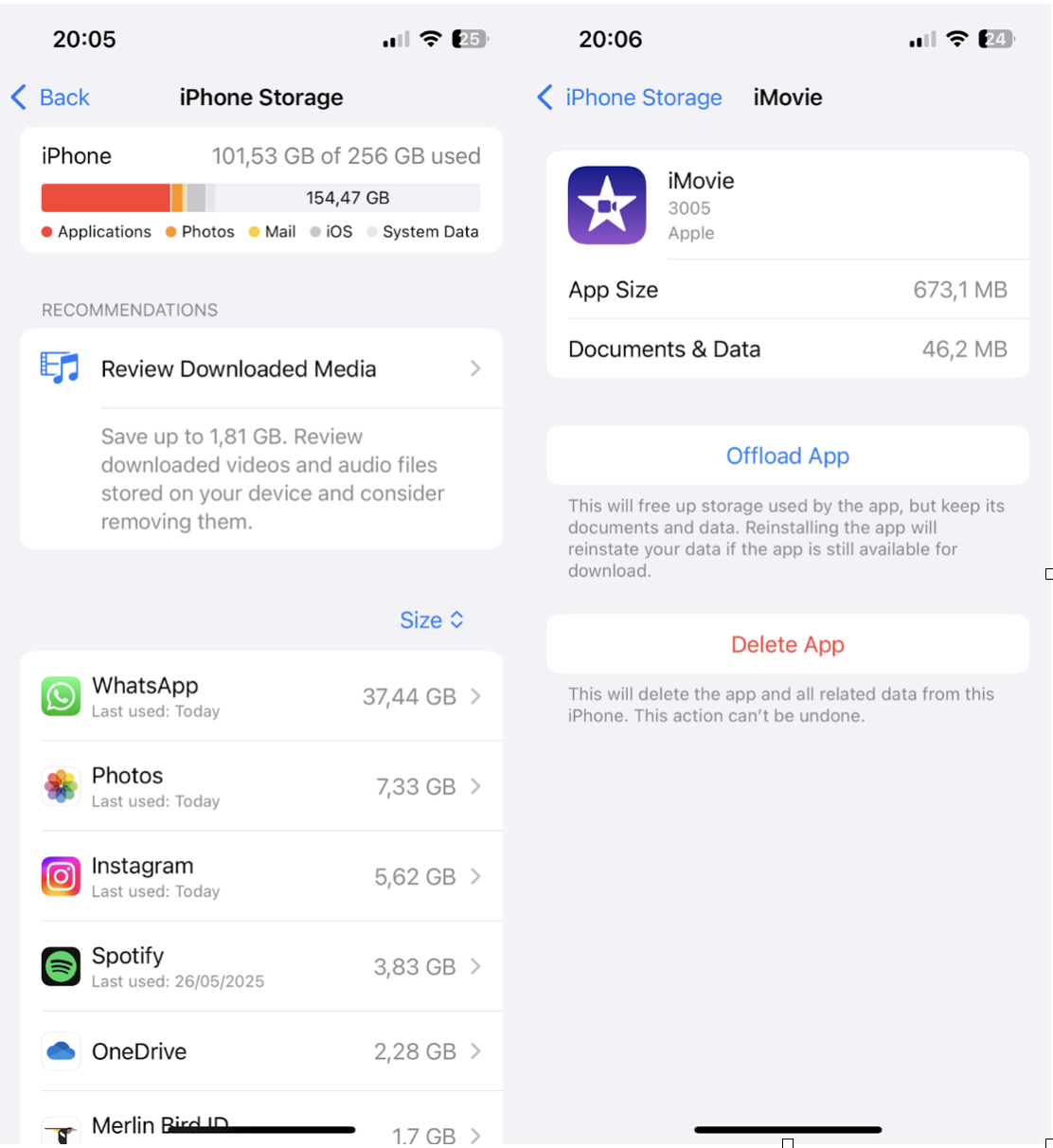The height and width of the screenshot is (1148, 1053).
Task: View Spotify storage usage
Action: point(261,967)
